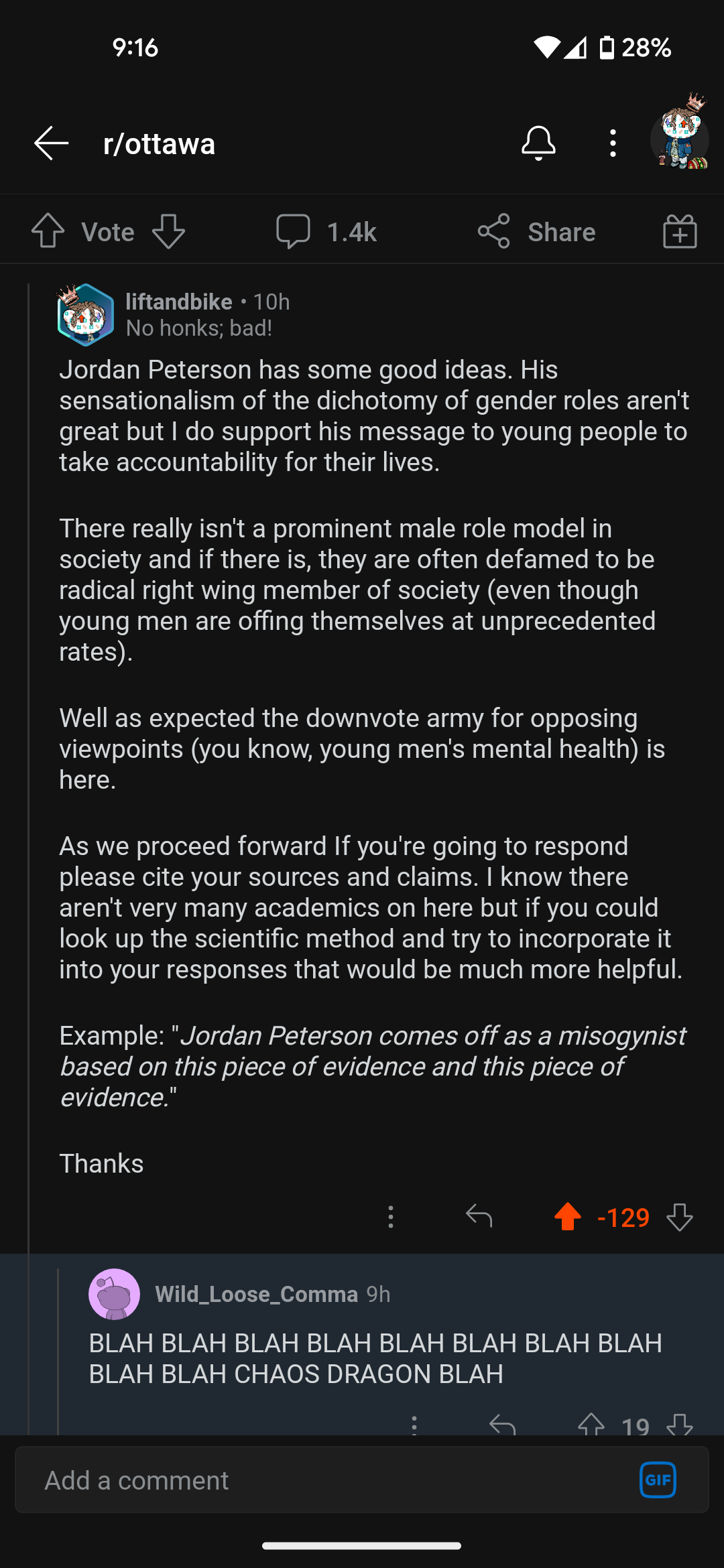Open the overflow menu in top bar
The image size is (724, 1568).
613,143
